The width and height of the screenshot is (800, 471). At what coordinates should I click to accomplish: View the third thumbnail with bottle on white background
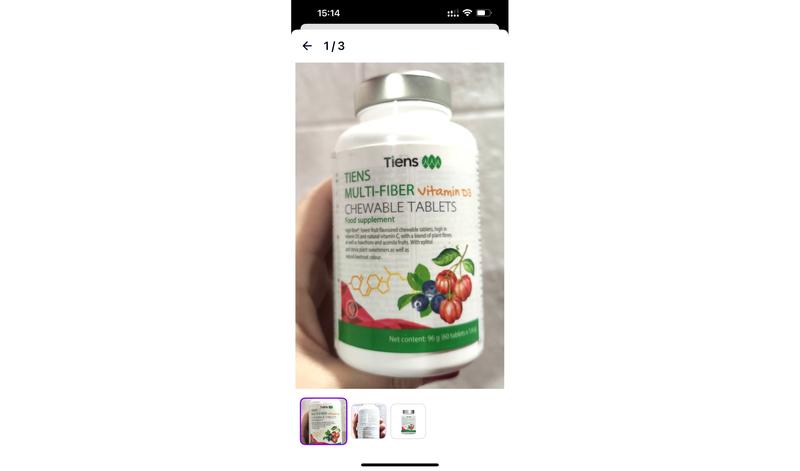[x=408, y=421]
